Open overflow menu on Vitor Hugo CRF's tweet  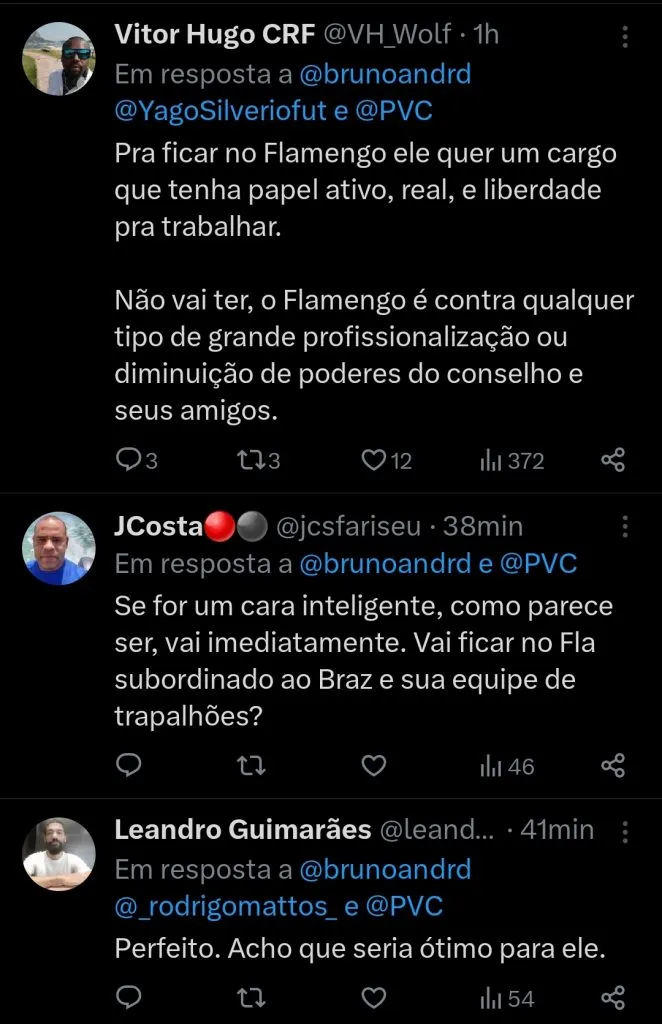(626, 37)
